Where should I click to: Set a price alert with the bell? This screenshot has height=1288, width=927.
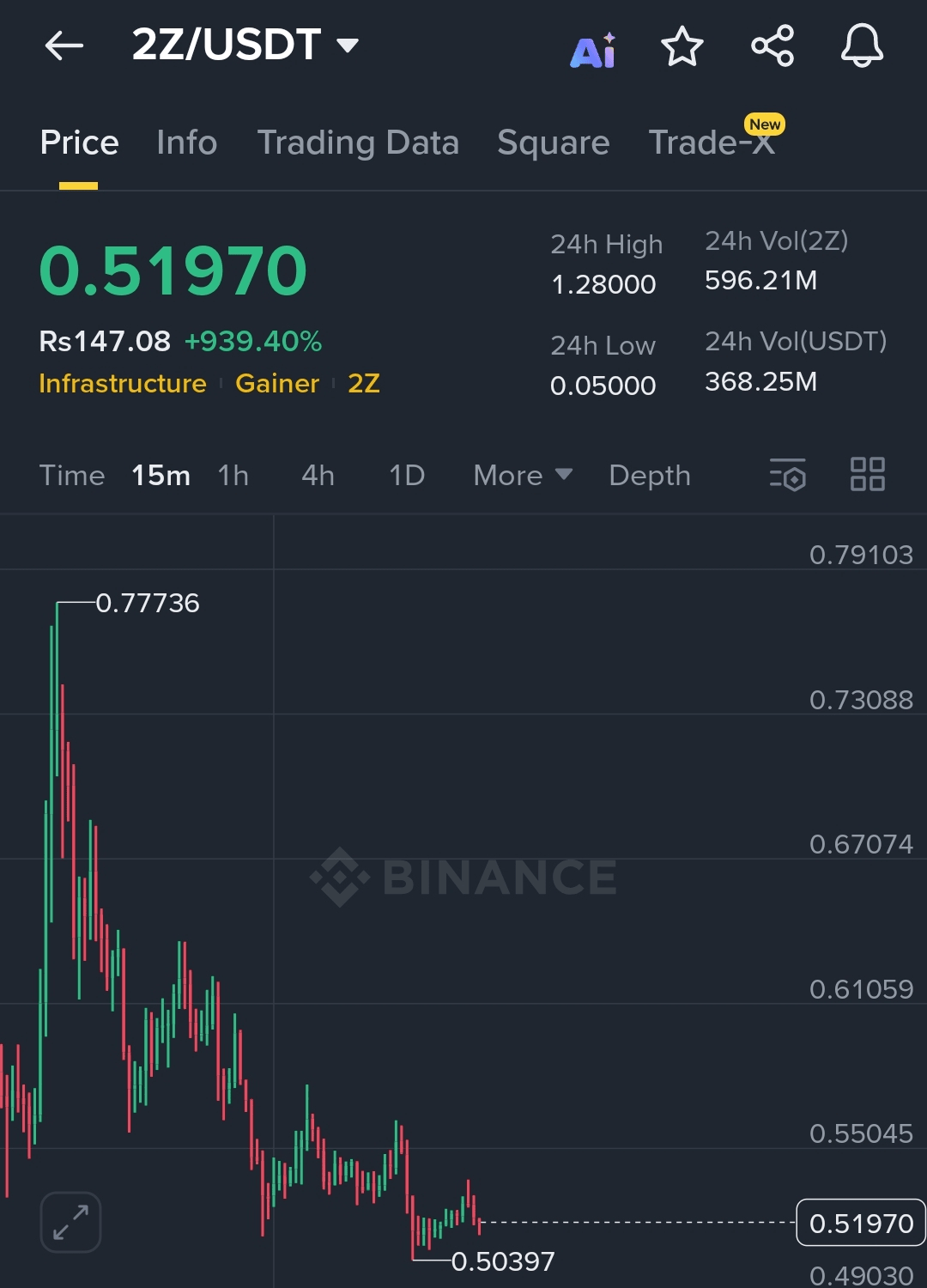(x=862, y=46)
